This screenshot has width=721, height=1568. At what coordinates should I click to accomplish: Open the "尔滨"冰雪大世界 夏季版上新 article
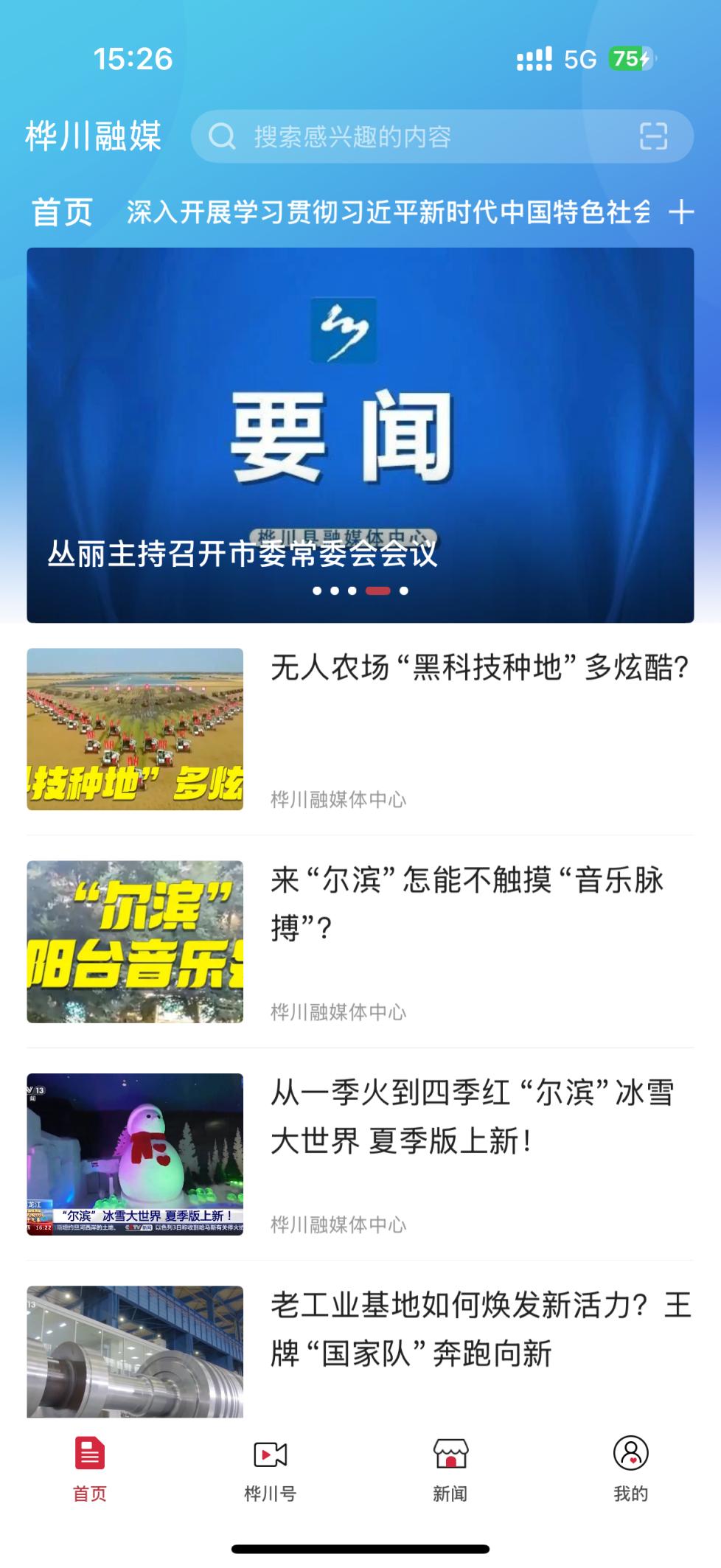472,1116
